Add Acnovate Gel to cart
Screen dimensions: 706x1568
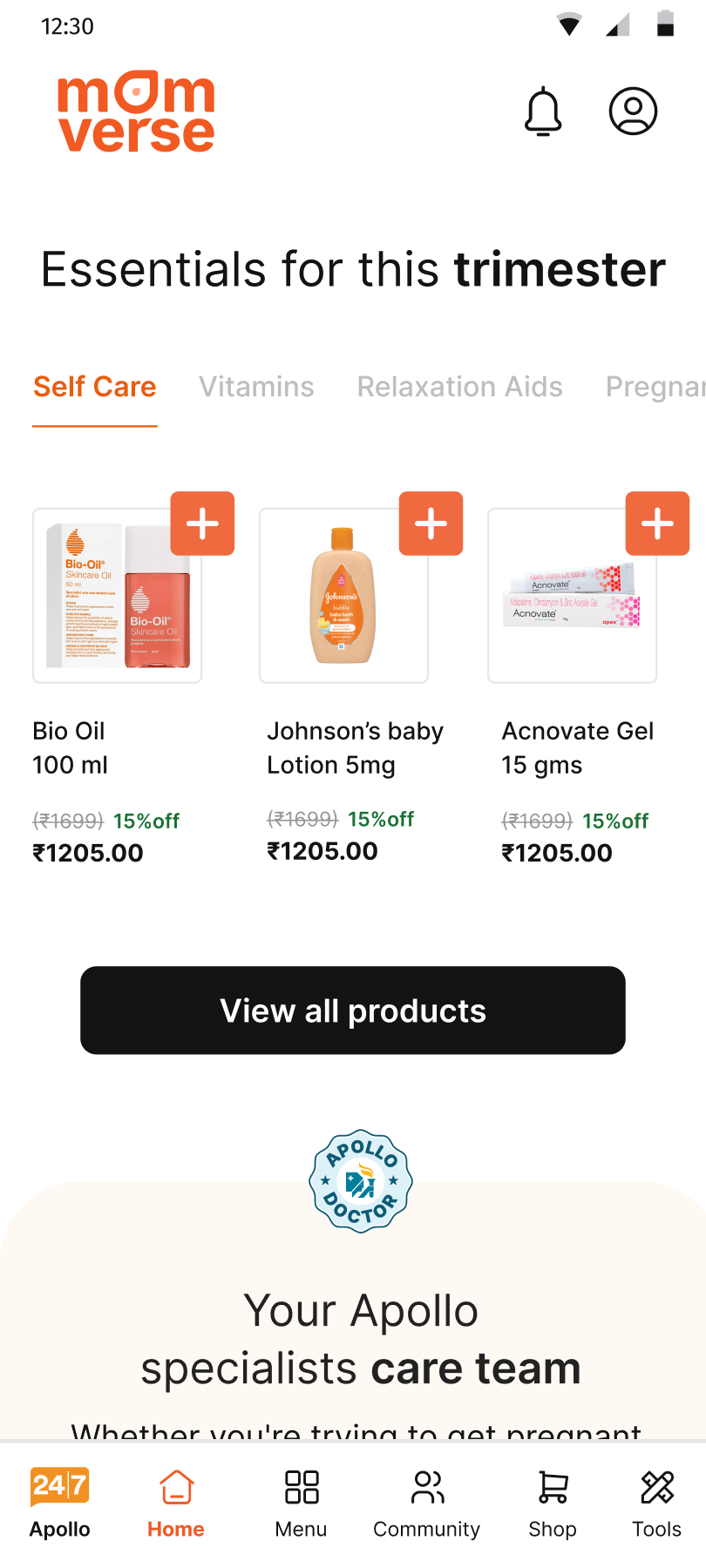tap(657, 524)
